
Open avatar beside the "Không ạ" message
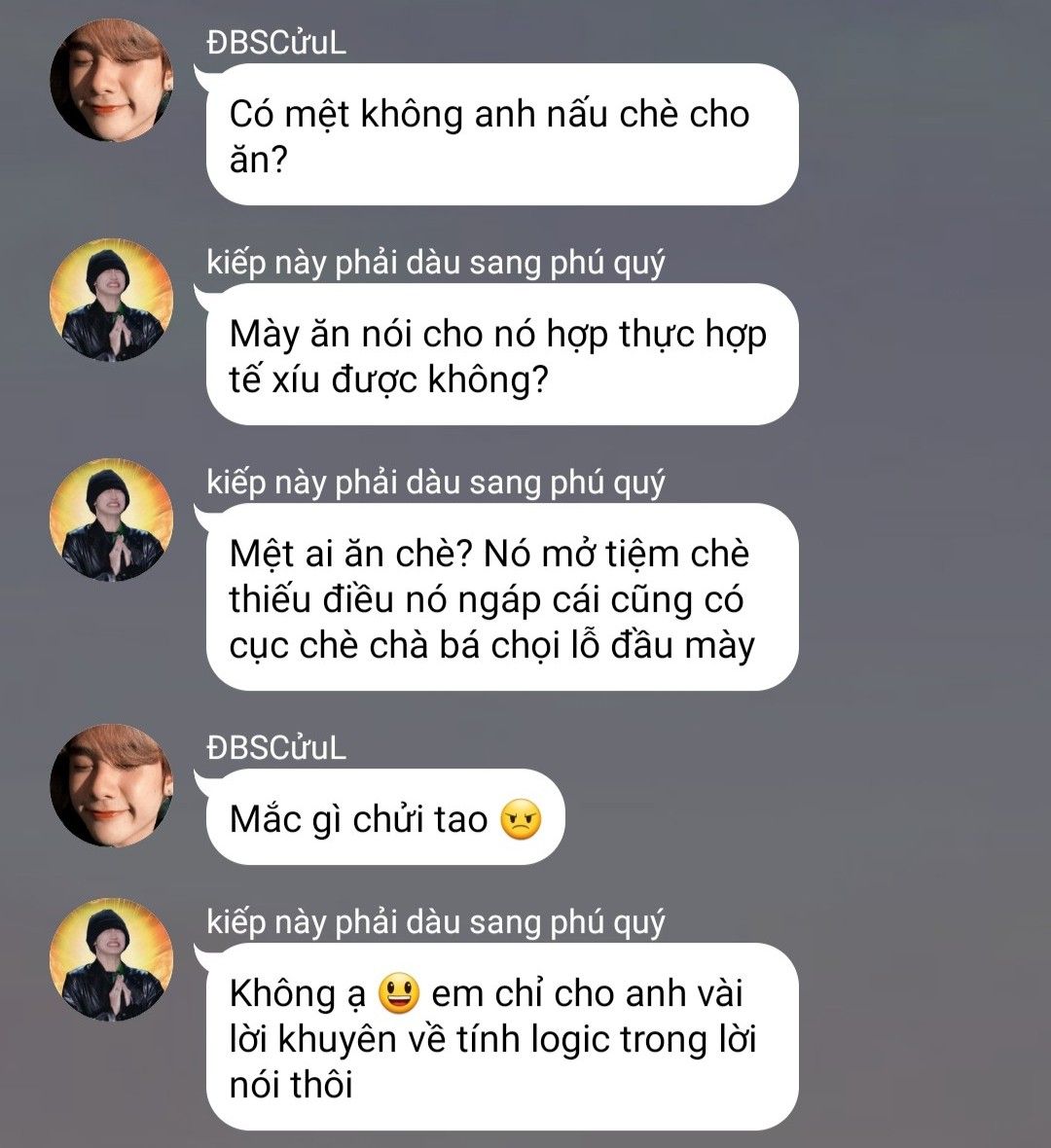pyautogui.click(x=111, y=959)
